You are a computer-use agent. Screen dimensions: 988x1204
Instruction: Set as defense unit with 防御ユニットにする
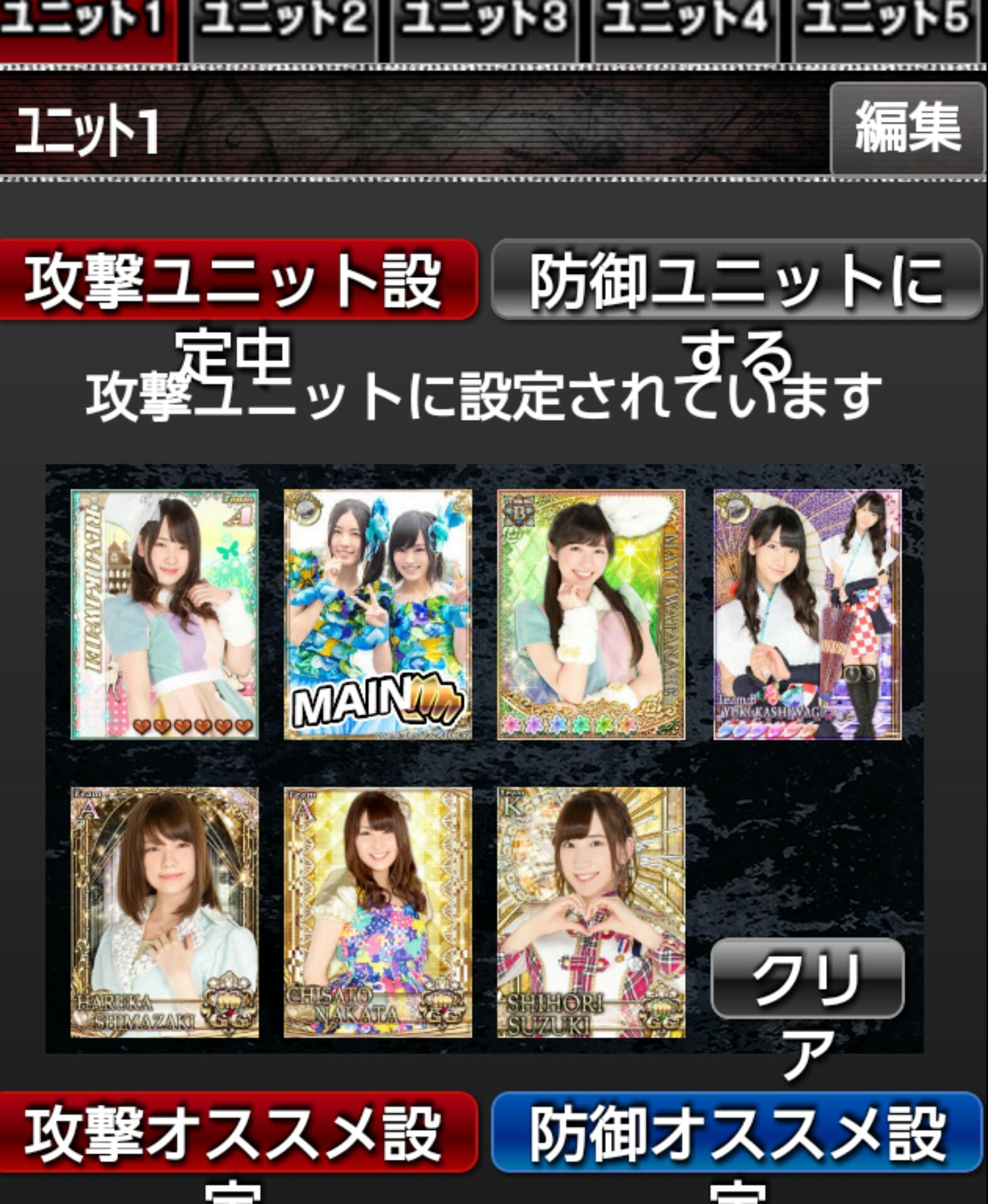tap(736, 280)
